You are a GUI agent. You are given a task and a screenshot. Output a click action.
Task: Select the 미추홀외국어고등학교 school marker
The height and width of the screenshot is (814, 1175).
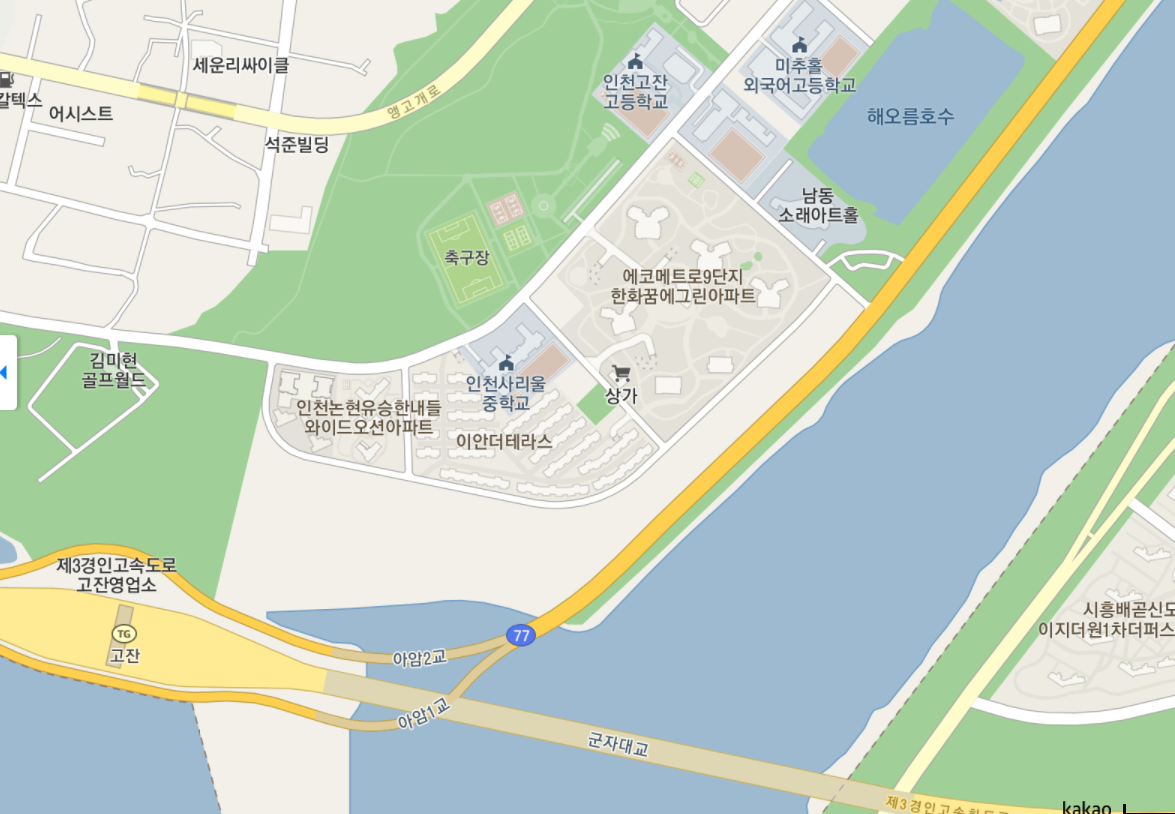point(799,44)
